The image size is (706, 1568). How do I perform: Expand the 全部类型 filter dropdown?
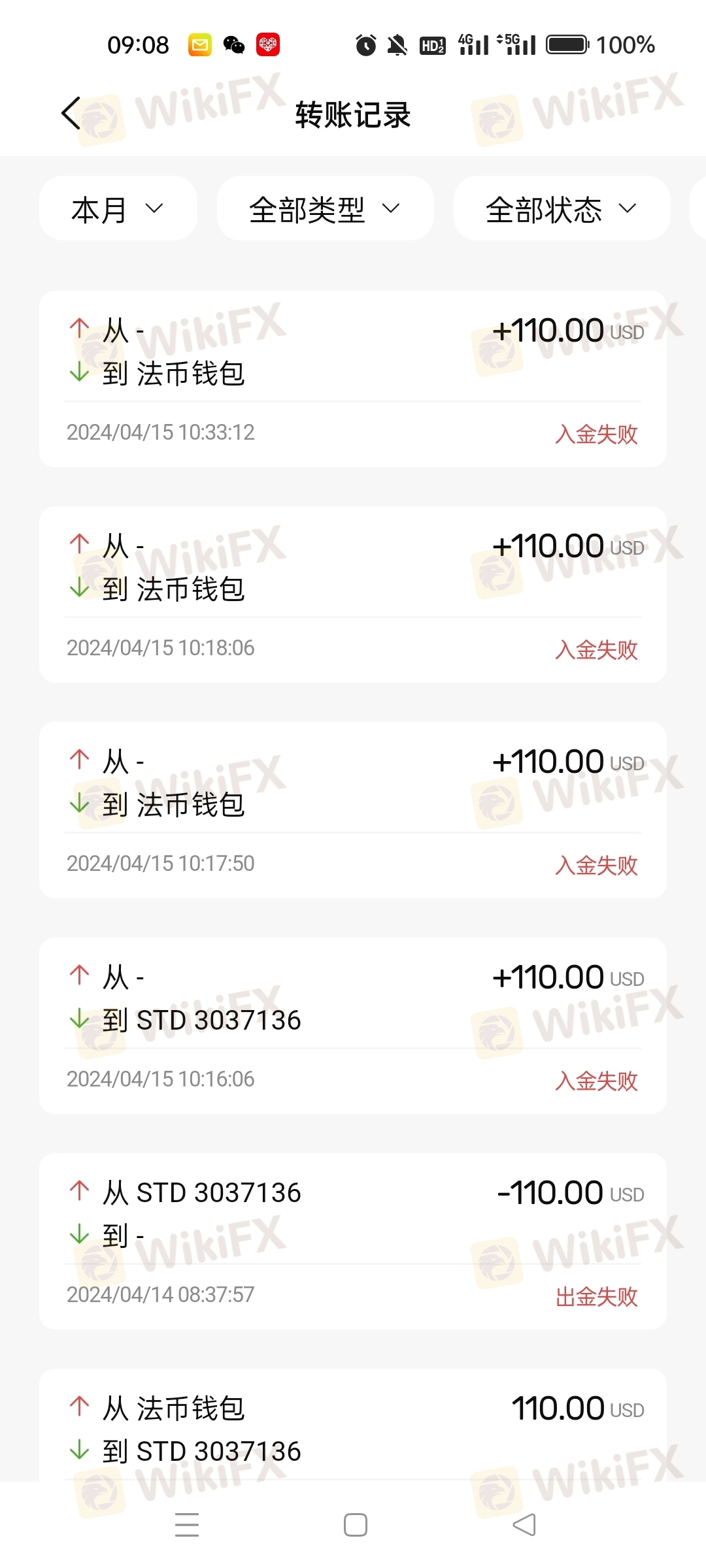click(x=325, y=209)
